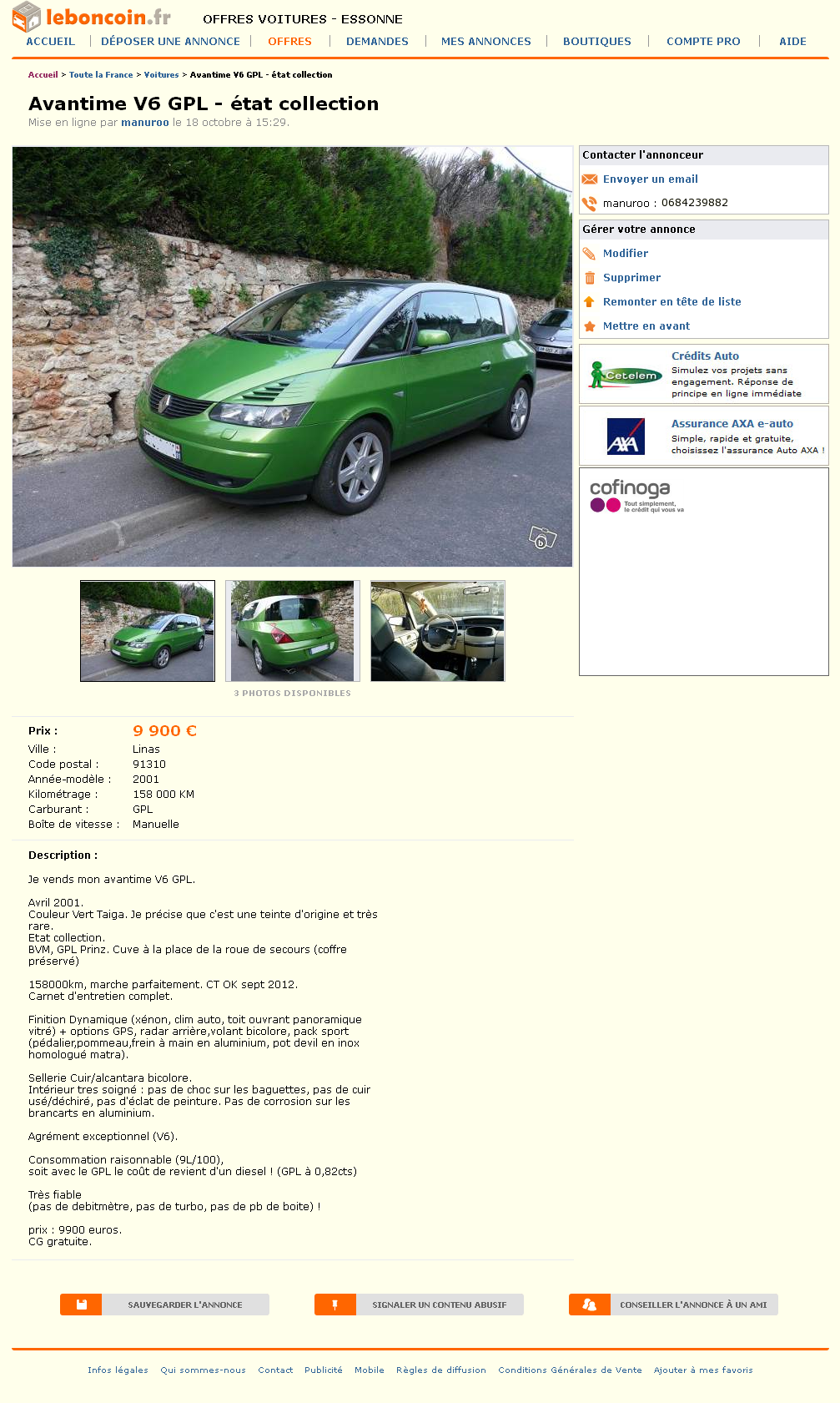Open the BOUTIQUES section

pyautogui.click(x=596, y=41)
